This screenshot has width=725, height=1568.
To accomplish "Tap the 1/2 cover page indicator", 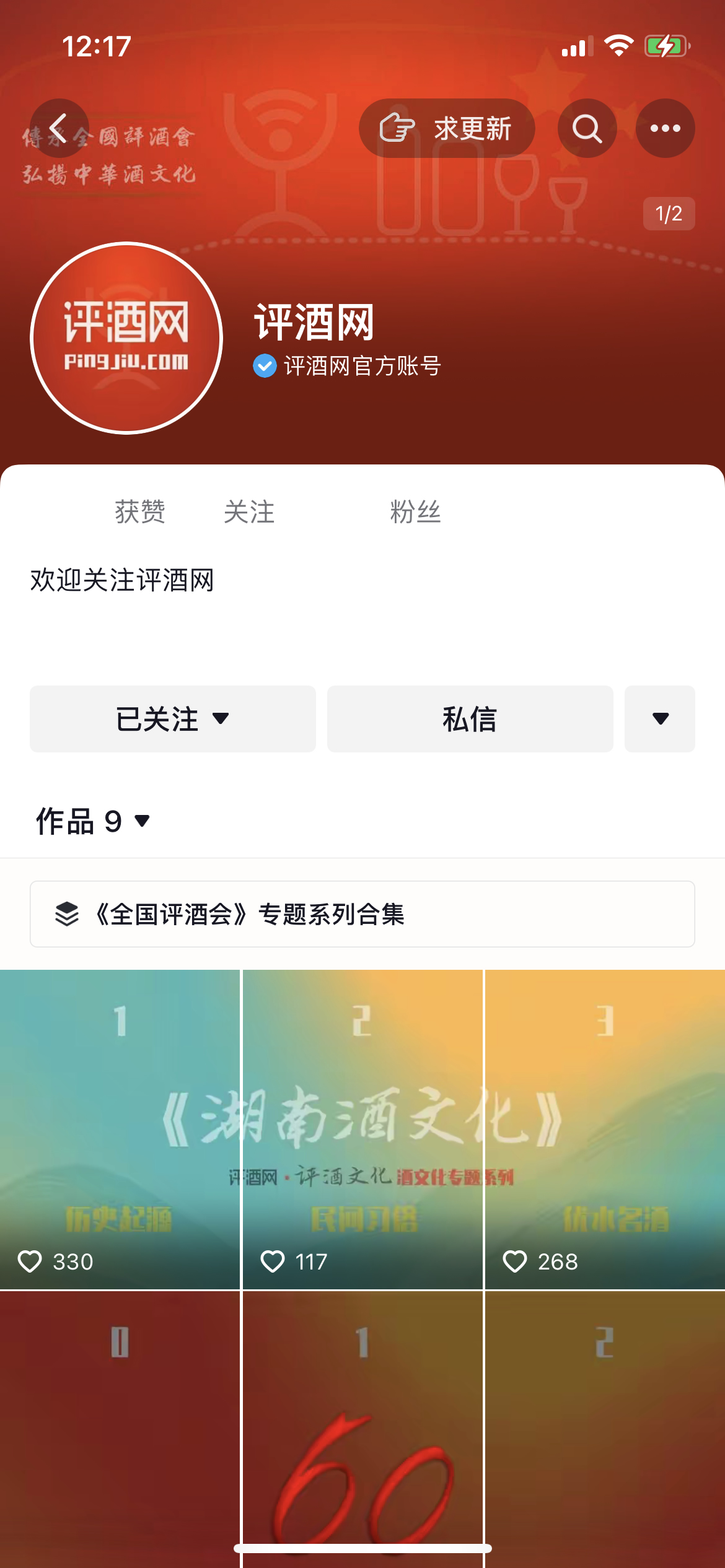I will (669, 214).
